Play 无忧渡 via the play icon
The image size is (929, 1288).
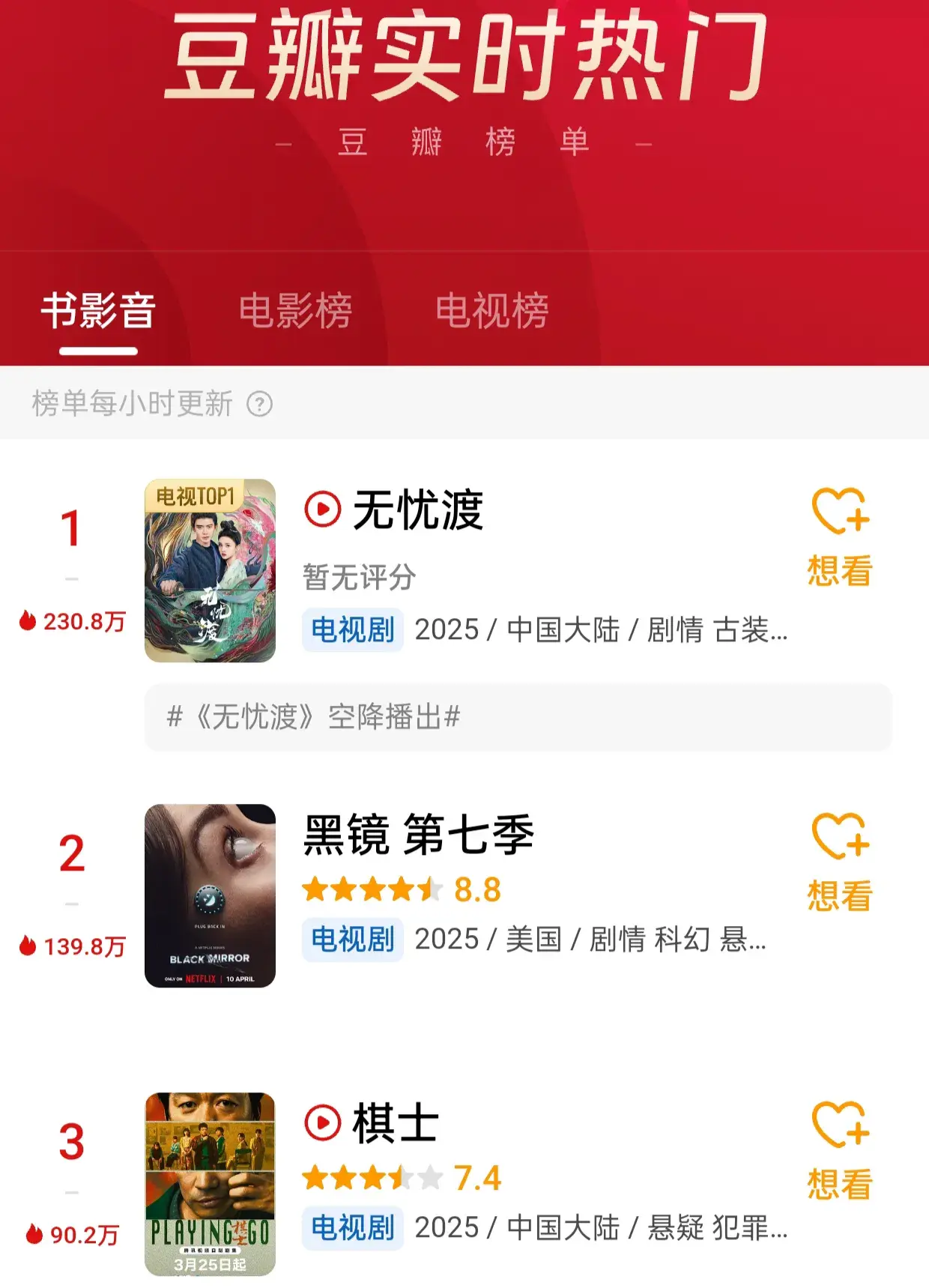click(323, 510)
